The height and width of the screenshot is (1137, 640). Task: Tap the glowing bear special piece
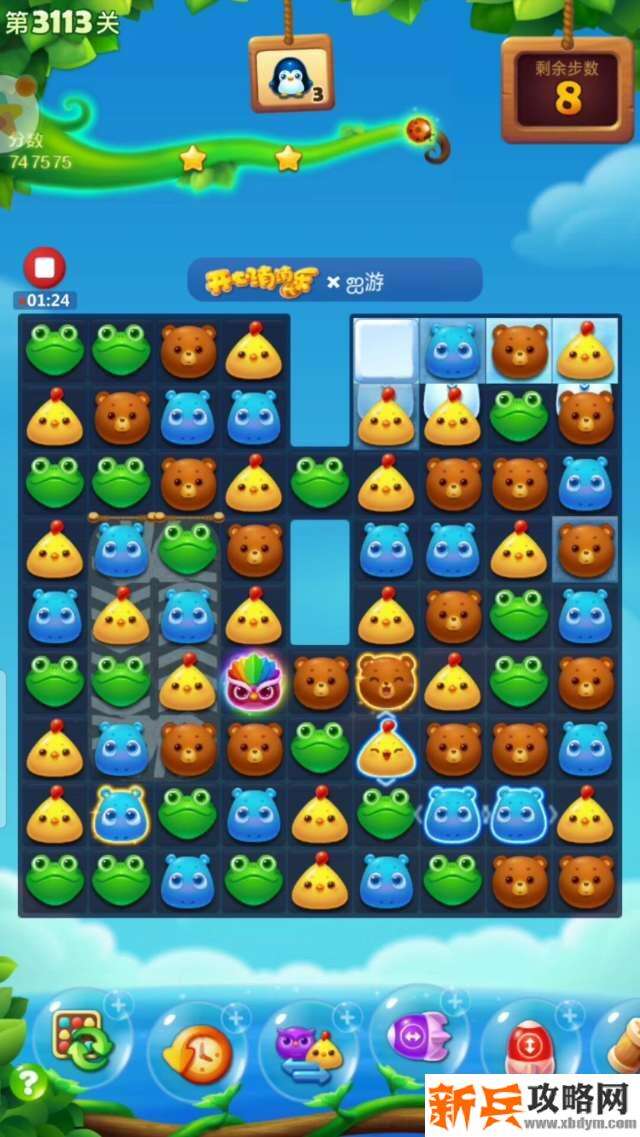coord(386,682)
